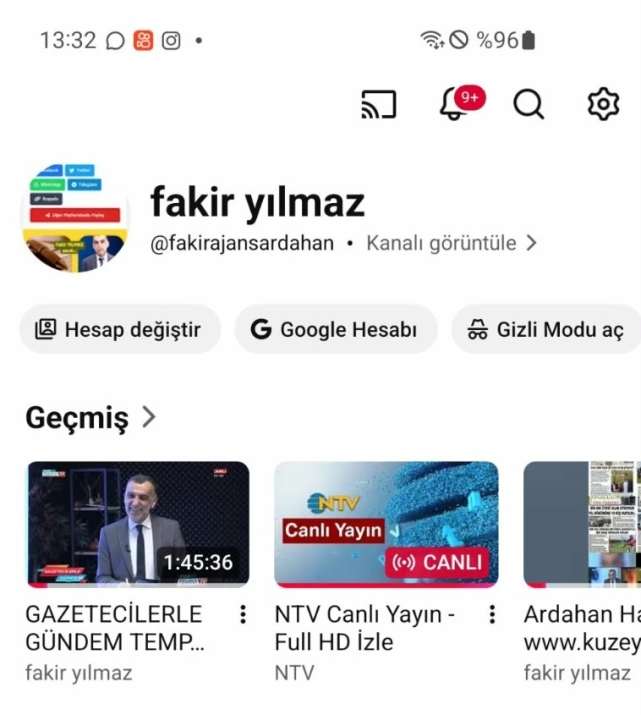The image size is (641, 715).
Task: Open the Ardahan video thumbnail
Action: tap(582, 523)
